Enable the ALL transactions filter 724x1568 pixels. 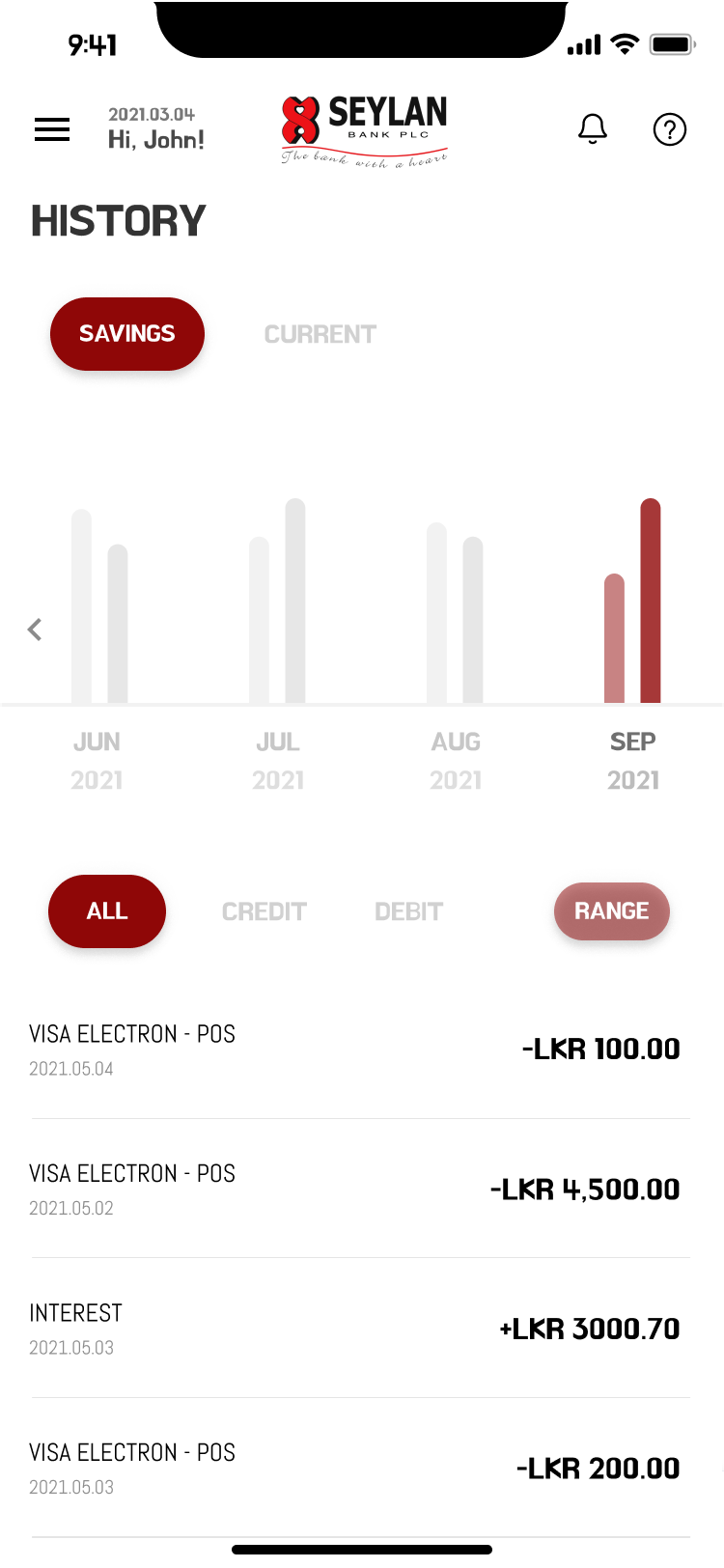(x=107, y=910)
